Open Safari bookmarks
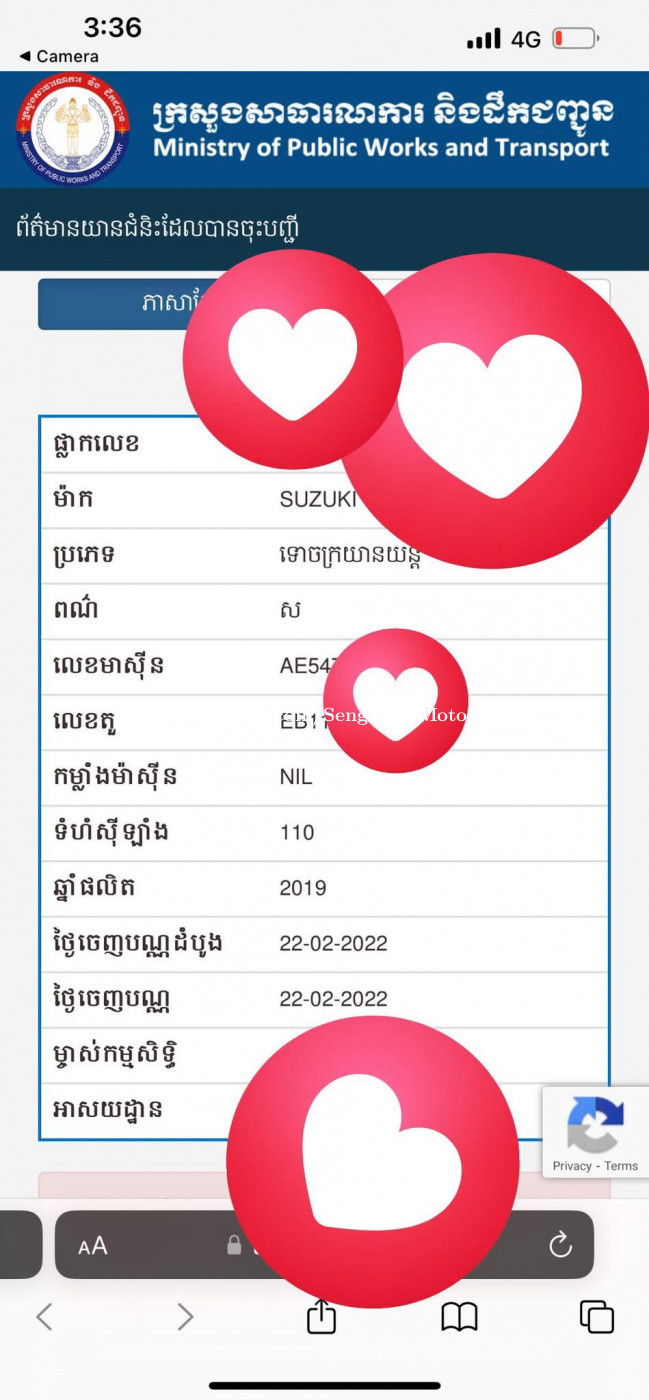This screenshot has height=1400, width=649. coord(459,1318)
